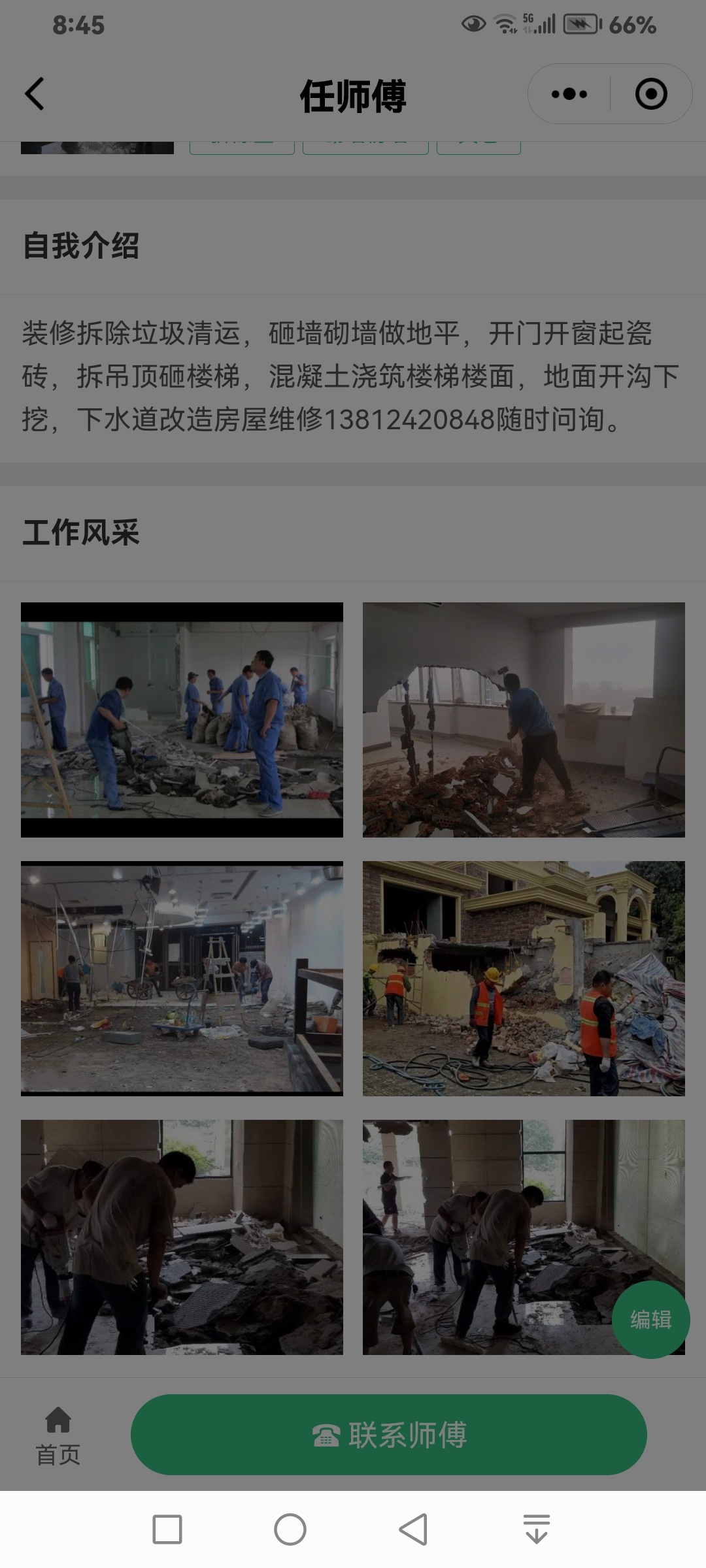The width and height of the screenshot is (706, 1568).
Task: View photo of man smashing brick wall
Action: click(524, 719)
